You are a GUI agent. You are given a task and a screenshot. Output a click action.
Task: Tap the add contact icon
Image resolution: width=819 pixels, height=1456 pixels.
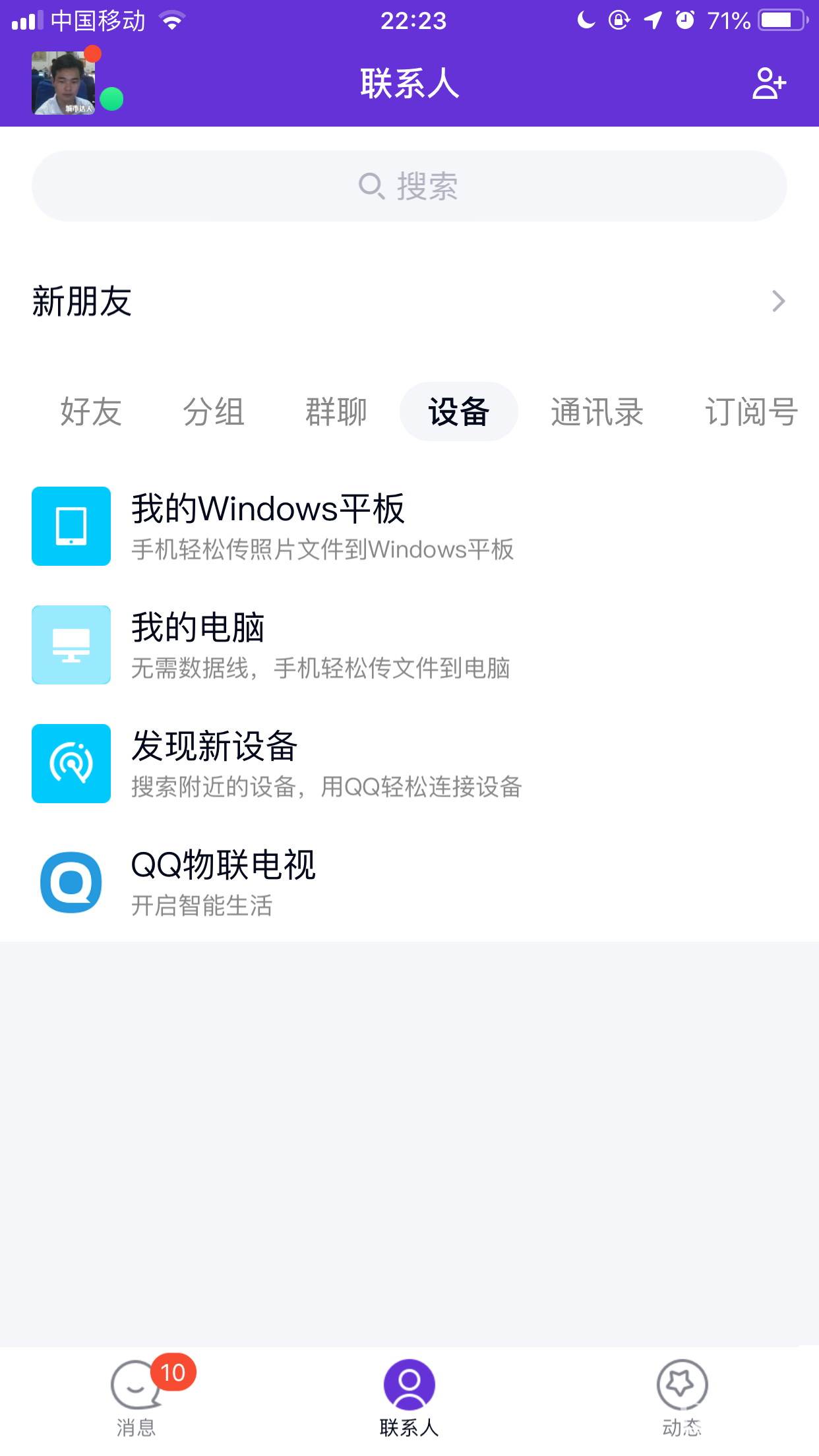coord(769,84)
